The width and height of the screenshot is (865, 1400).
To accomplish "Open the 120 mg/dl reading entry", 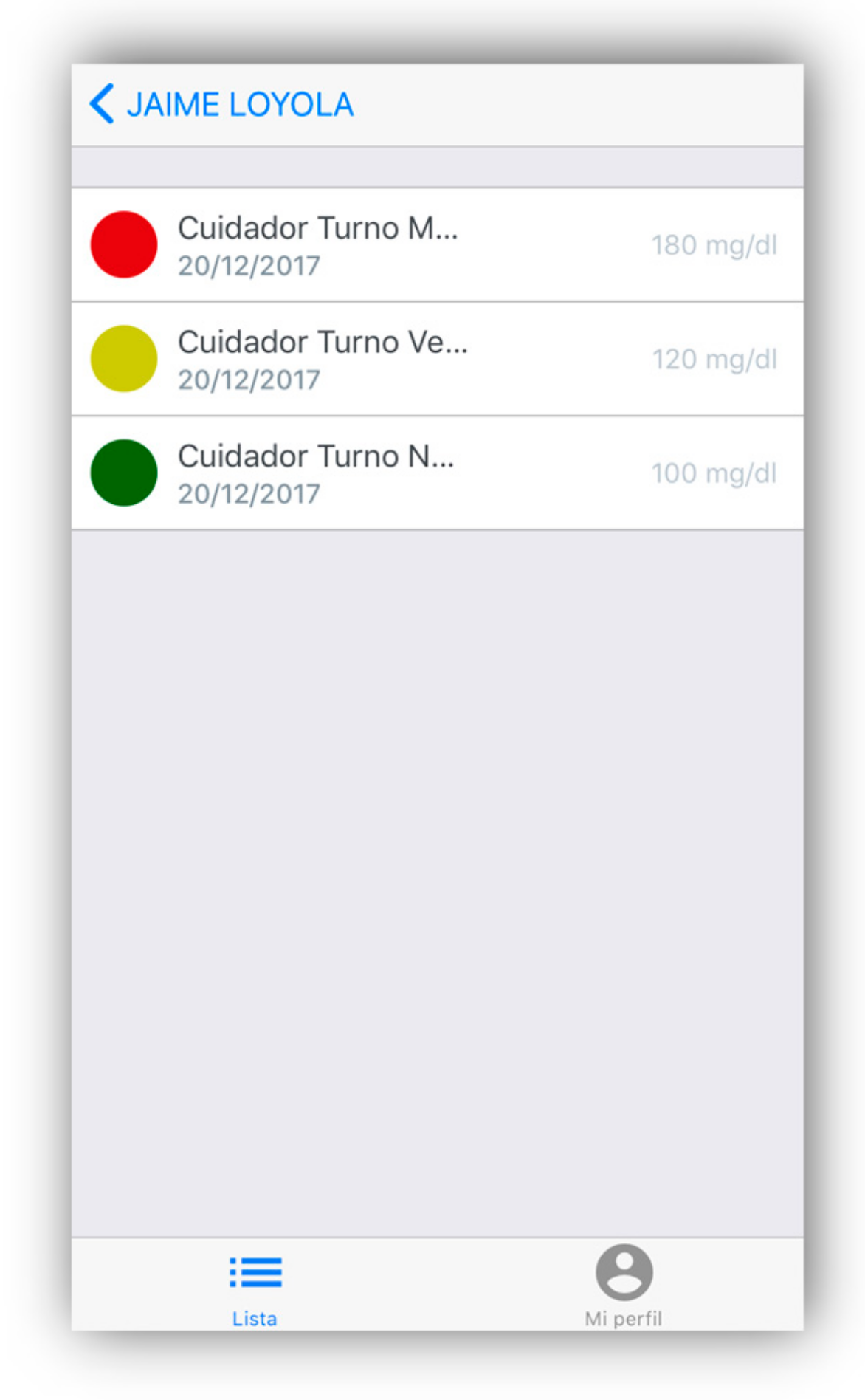I will click(437, 359).
